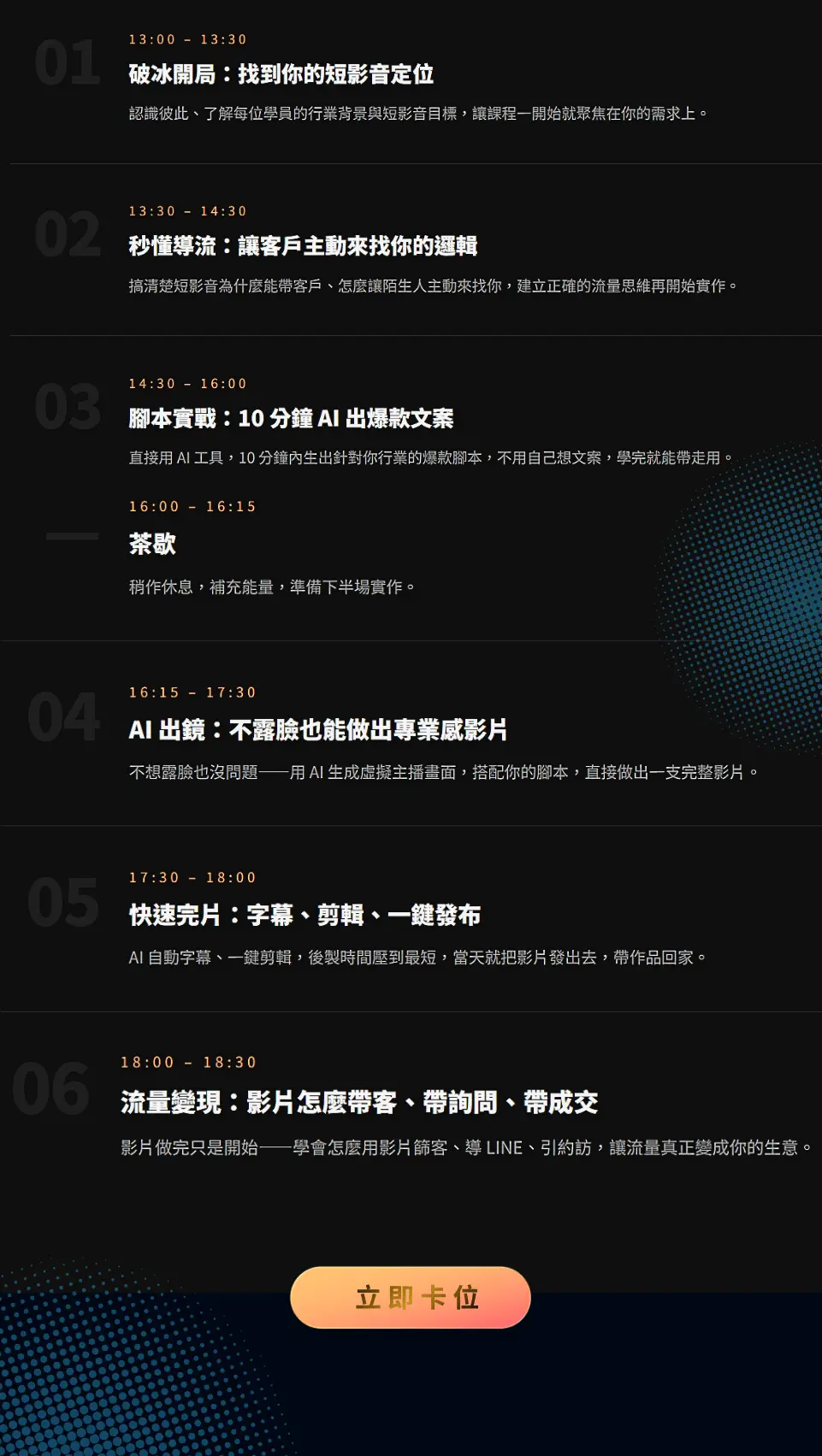Open the 破冰開局 session heading
822x1456 pixels.
click(x=281, y=75)
